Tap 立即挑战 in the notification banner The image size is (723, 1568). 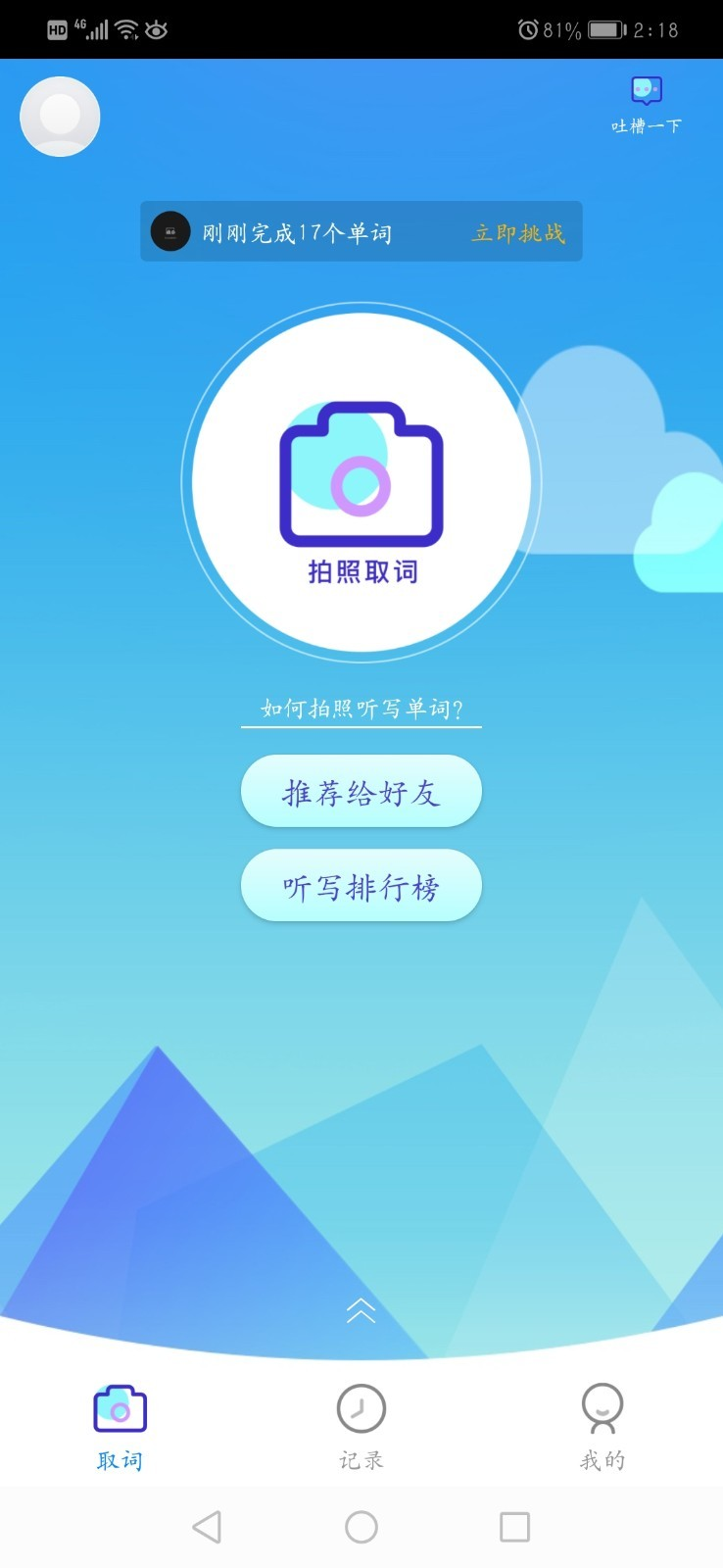516,231
